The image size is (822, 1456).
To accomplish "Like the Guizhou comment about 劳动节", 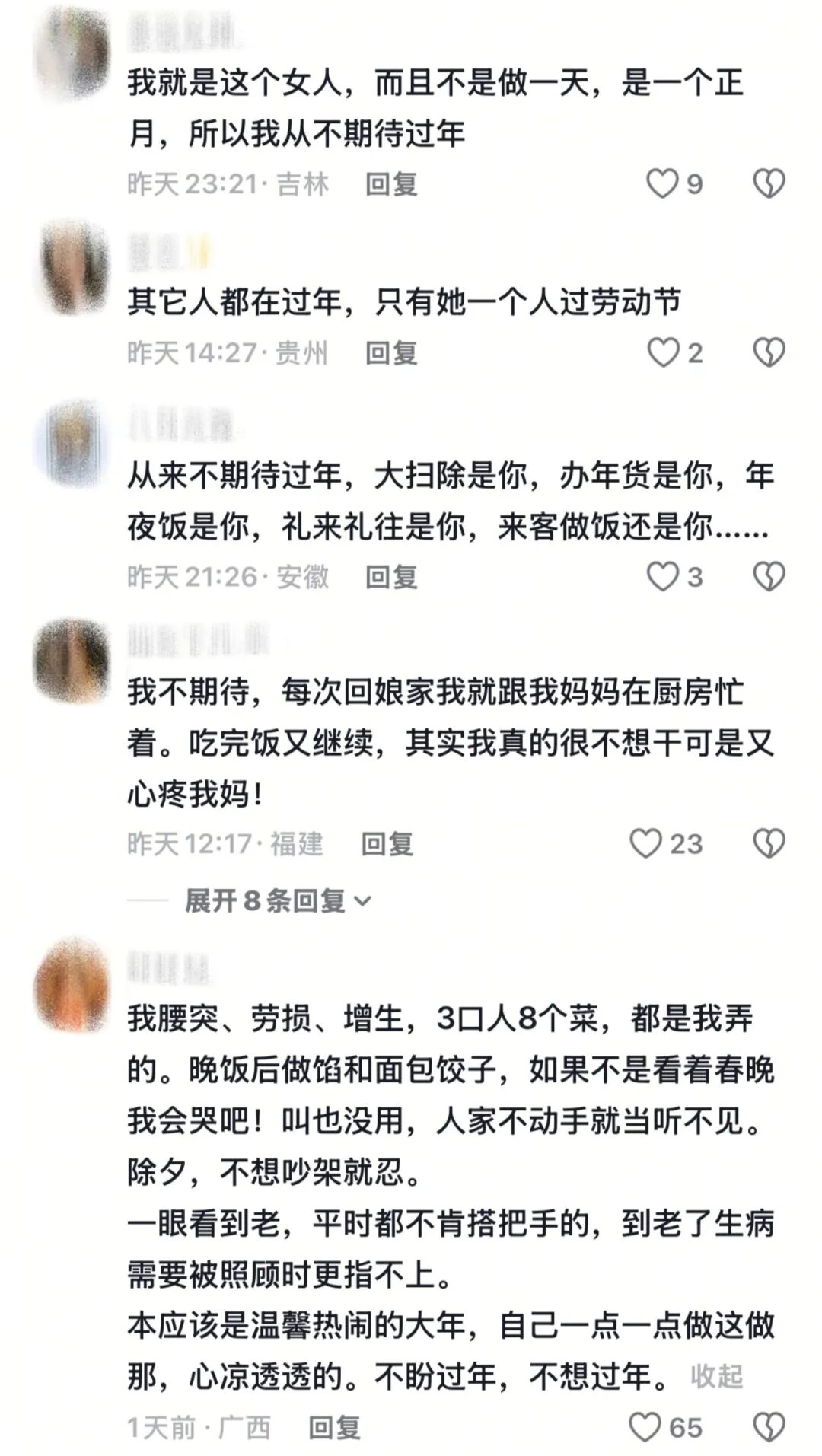I will 662,353.
